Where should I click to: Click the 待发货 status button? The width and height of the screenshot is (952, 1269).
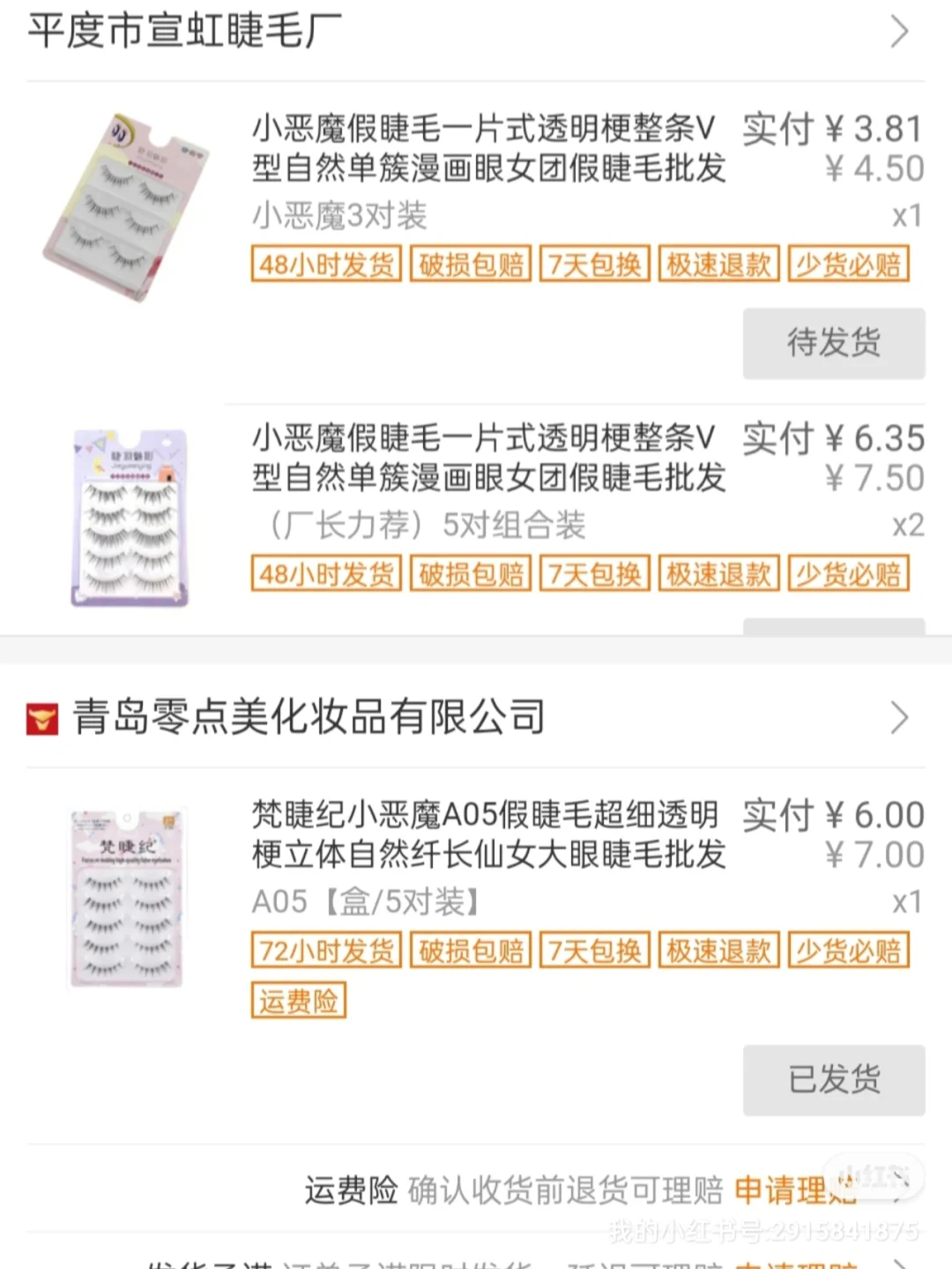pos(833,344)
